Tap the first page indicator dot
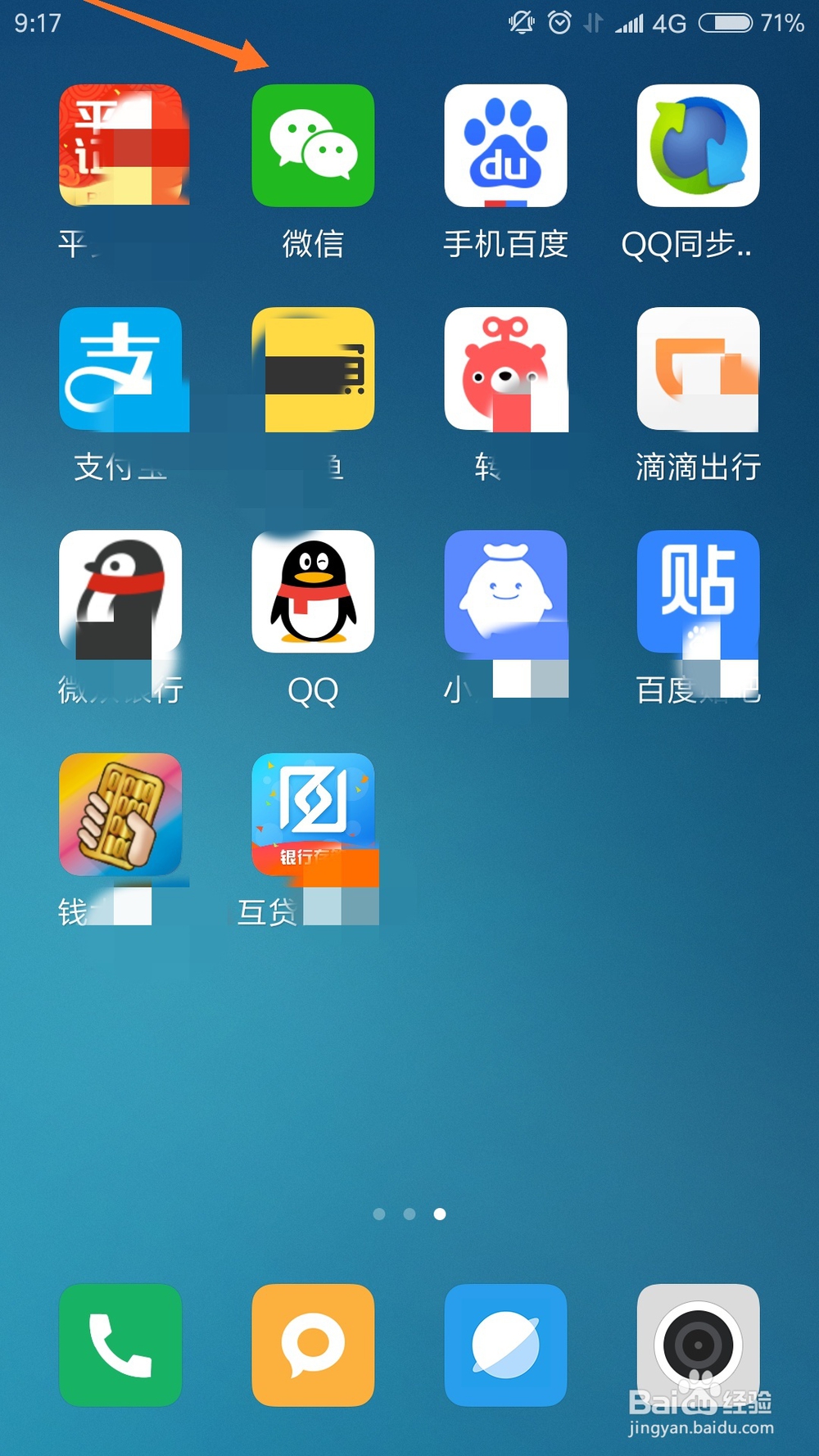 378,1214
